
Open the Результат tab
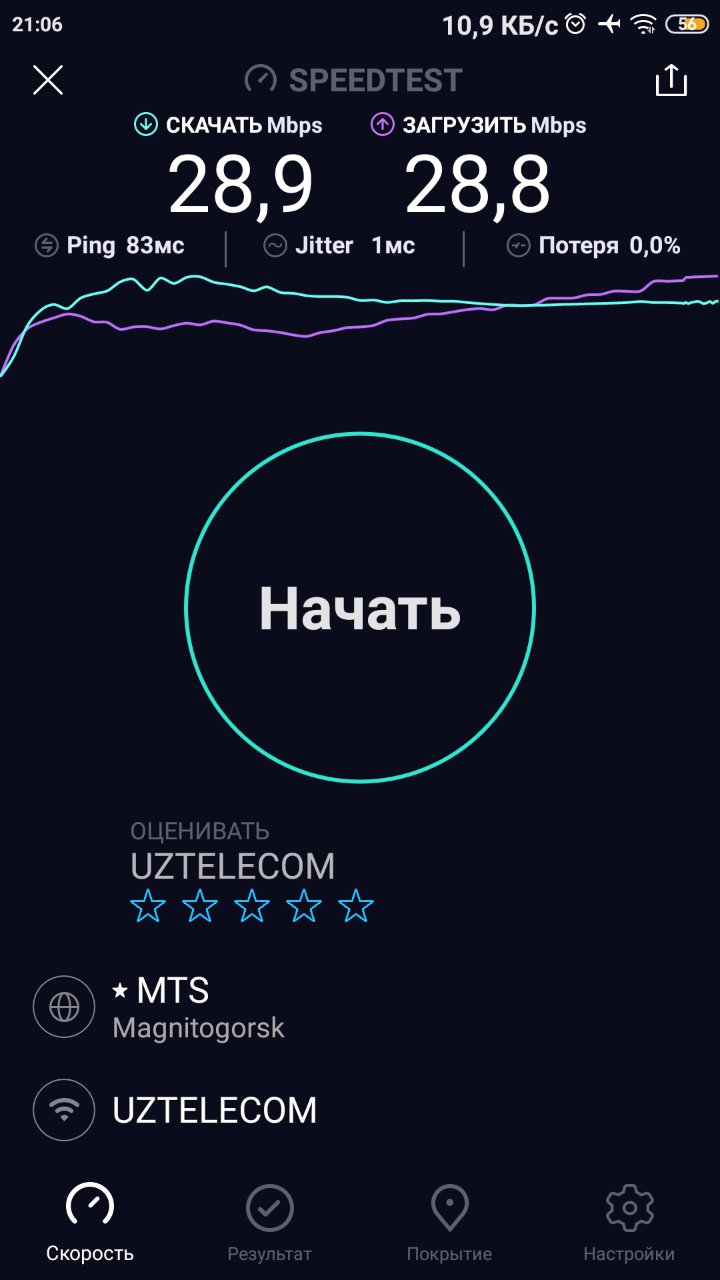point(270,1222)
